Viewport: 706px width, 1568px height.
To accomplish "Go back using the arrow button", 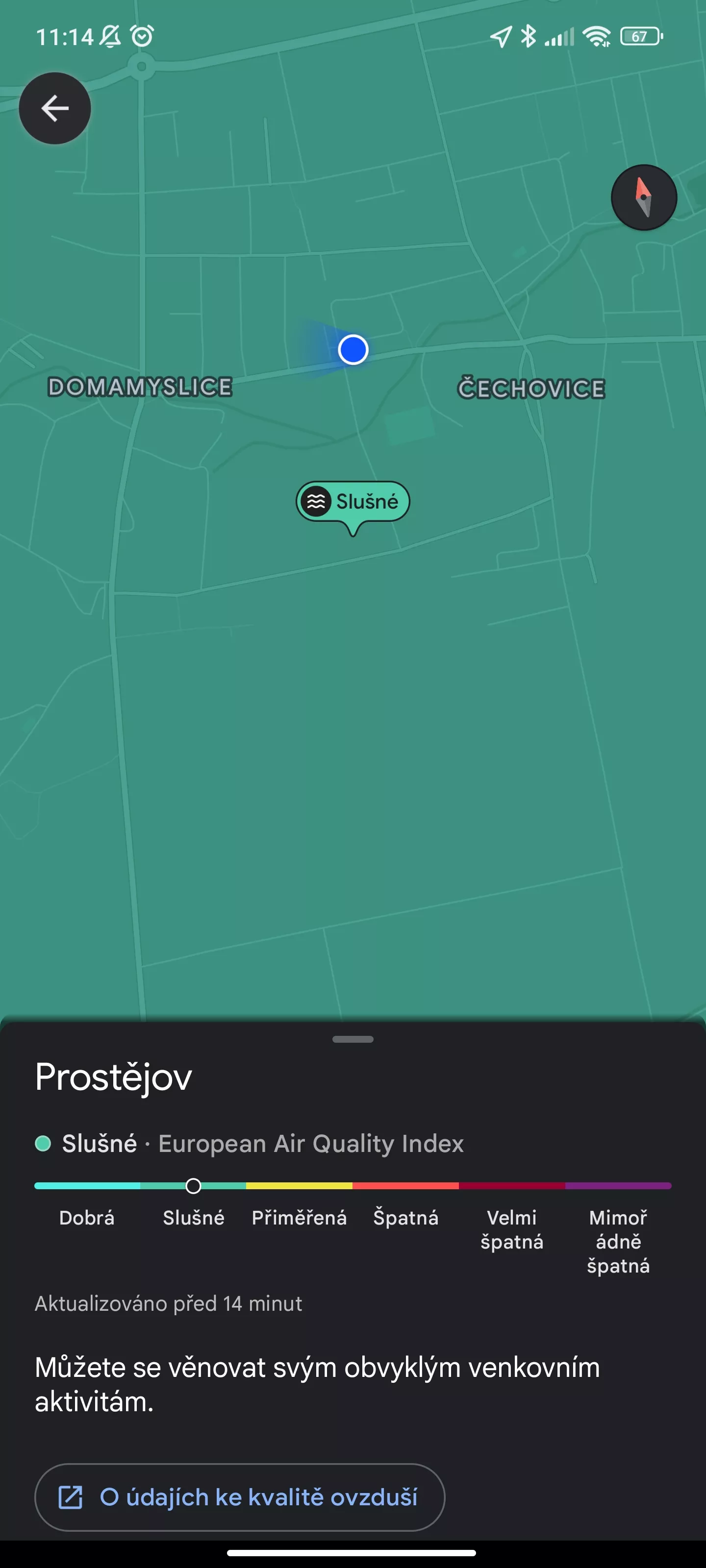I will [55, 108].
